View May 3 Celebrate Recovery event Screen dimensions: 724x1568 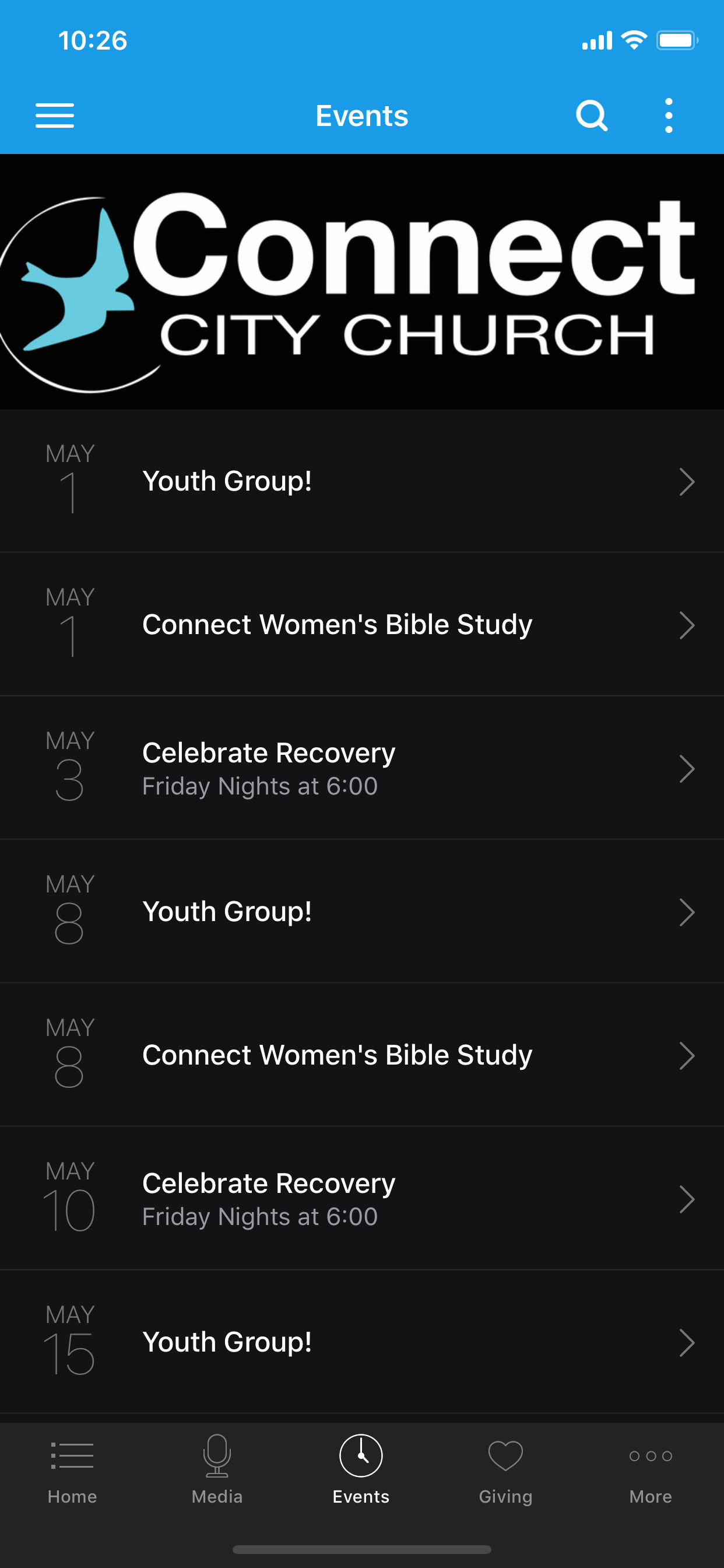pyautogui.click(x=362, y=768)
